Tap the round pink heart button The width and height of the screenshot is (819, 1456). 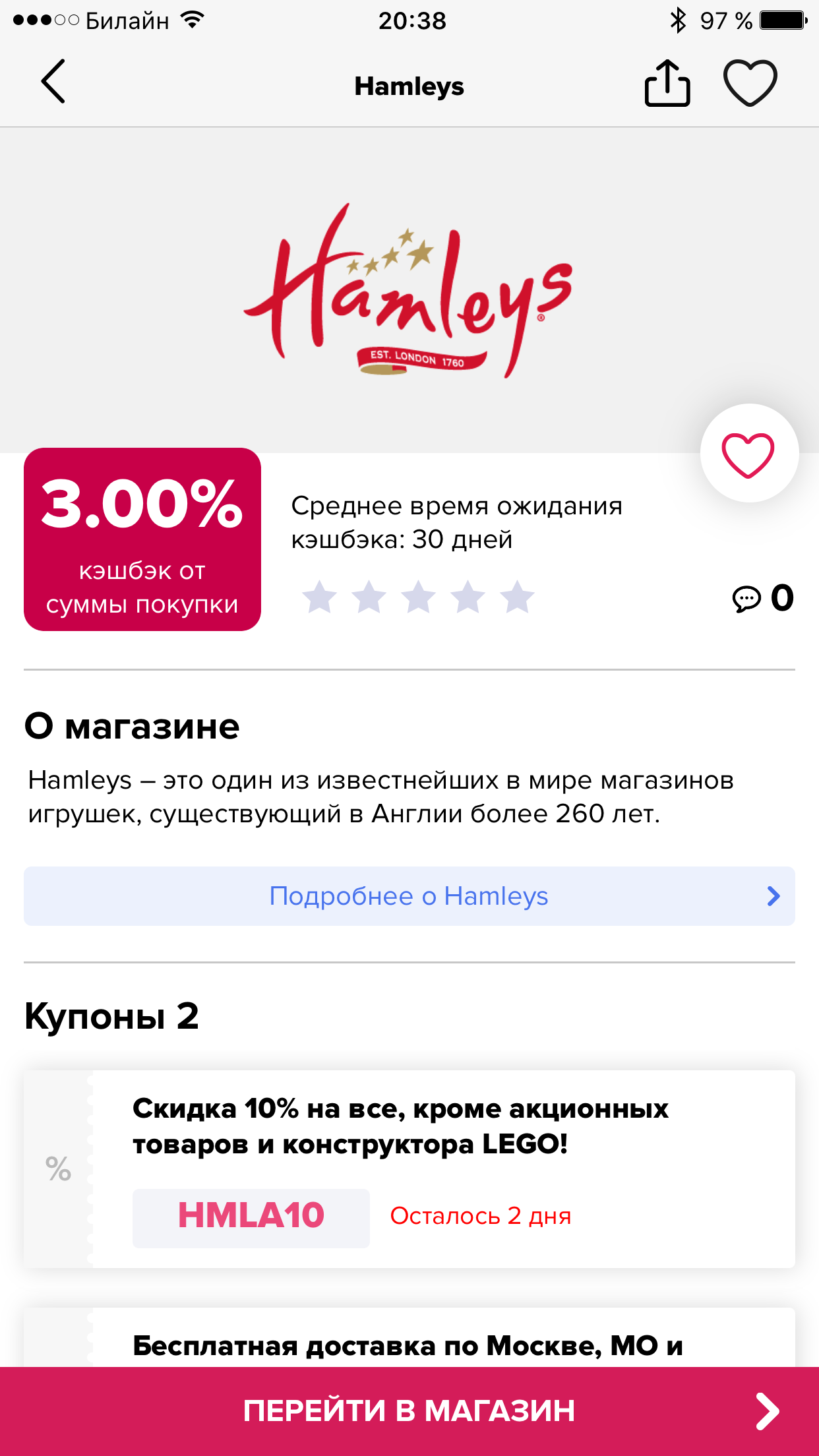pyautogui.click(x=748, y=454)
